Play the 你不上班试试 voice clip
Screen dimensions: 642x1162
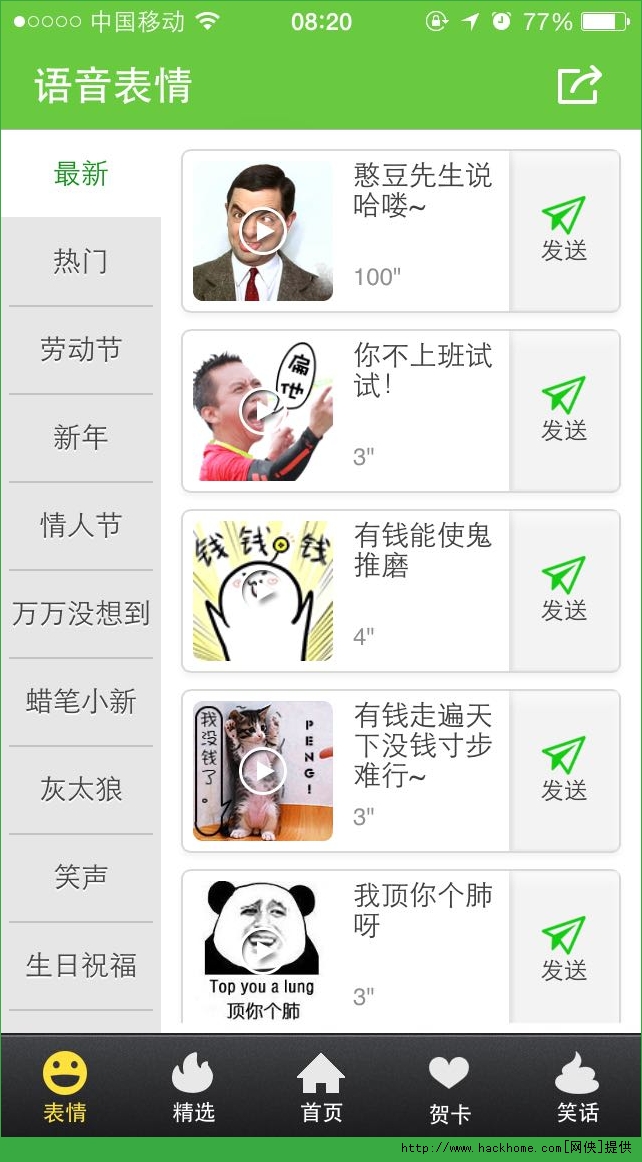click(263, 411)
